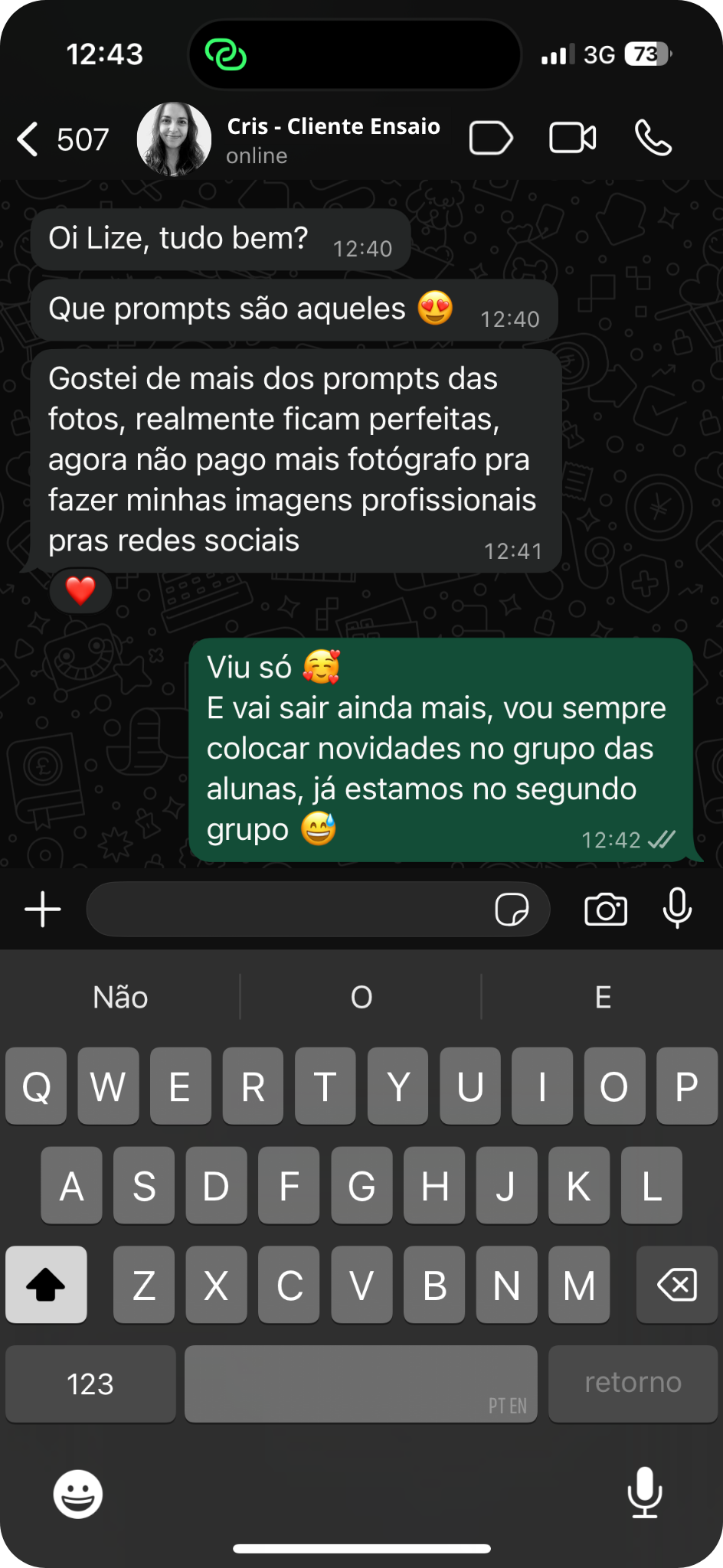Start a voice call with Cris
723x1568 pixels.
coord(653,139)
